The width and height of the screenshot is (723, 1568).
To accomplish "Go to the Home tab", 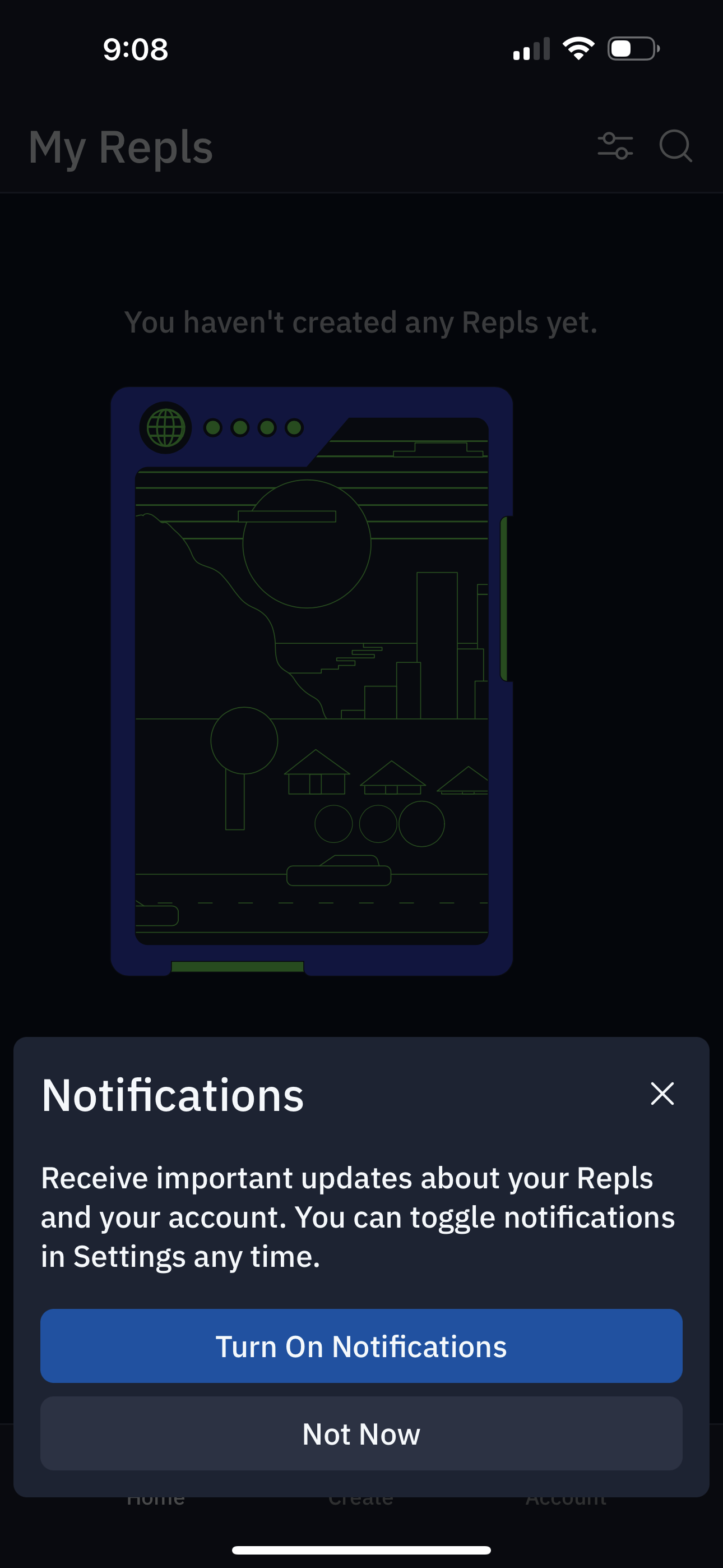I will click(155, 1498).
